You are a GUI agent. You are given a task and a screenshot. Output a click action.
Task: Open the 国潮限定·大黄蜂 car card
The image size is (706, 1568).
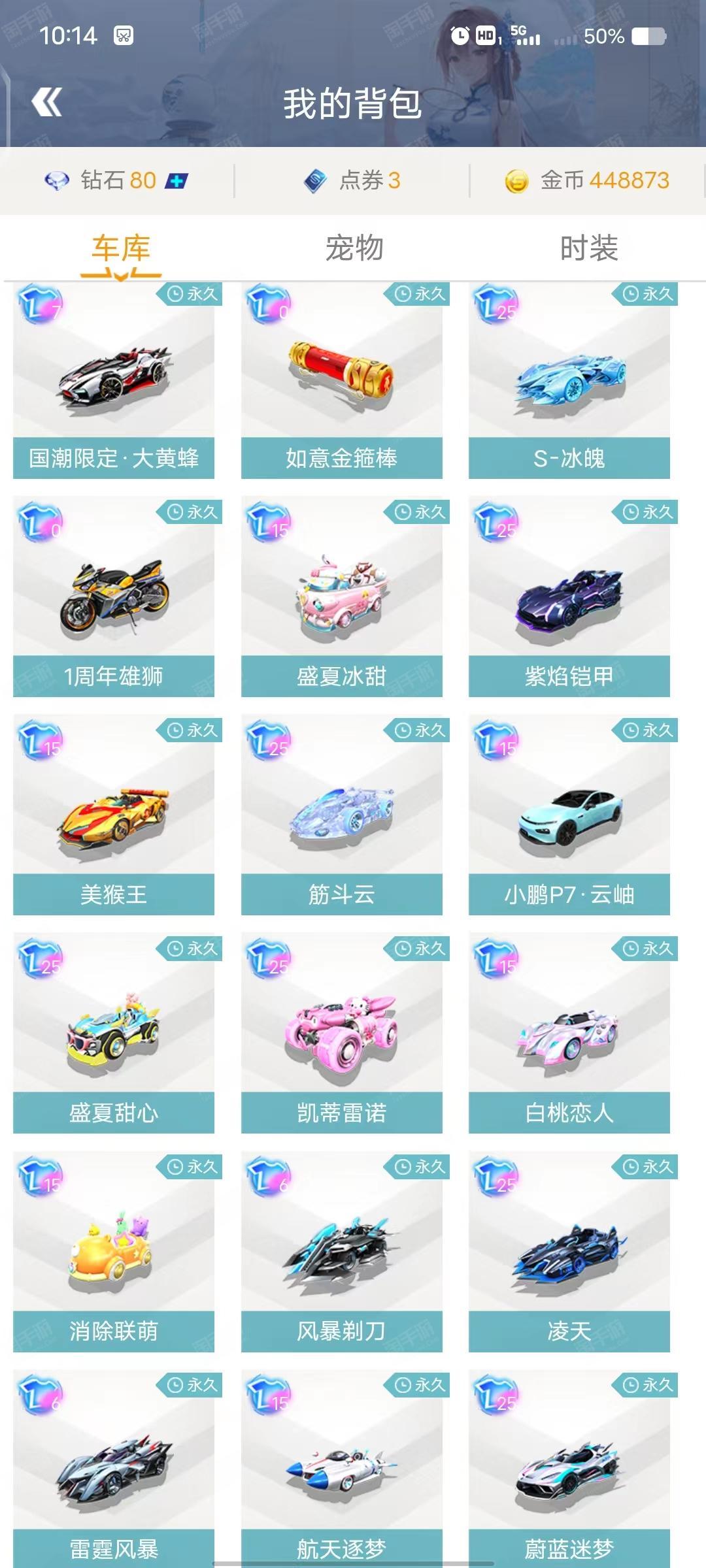114,381
